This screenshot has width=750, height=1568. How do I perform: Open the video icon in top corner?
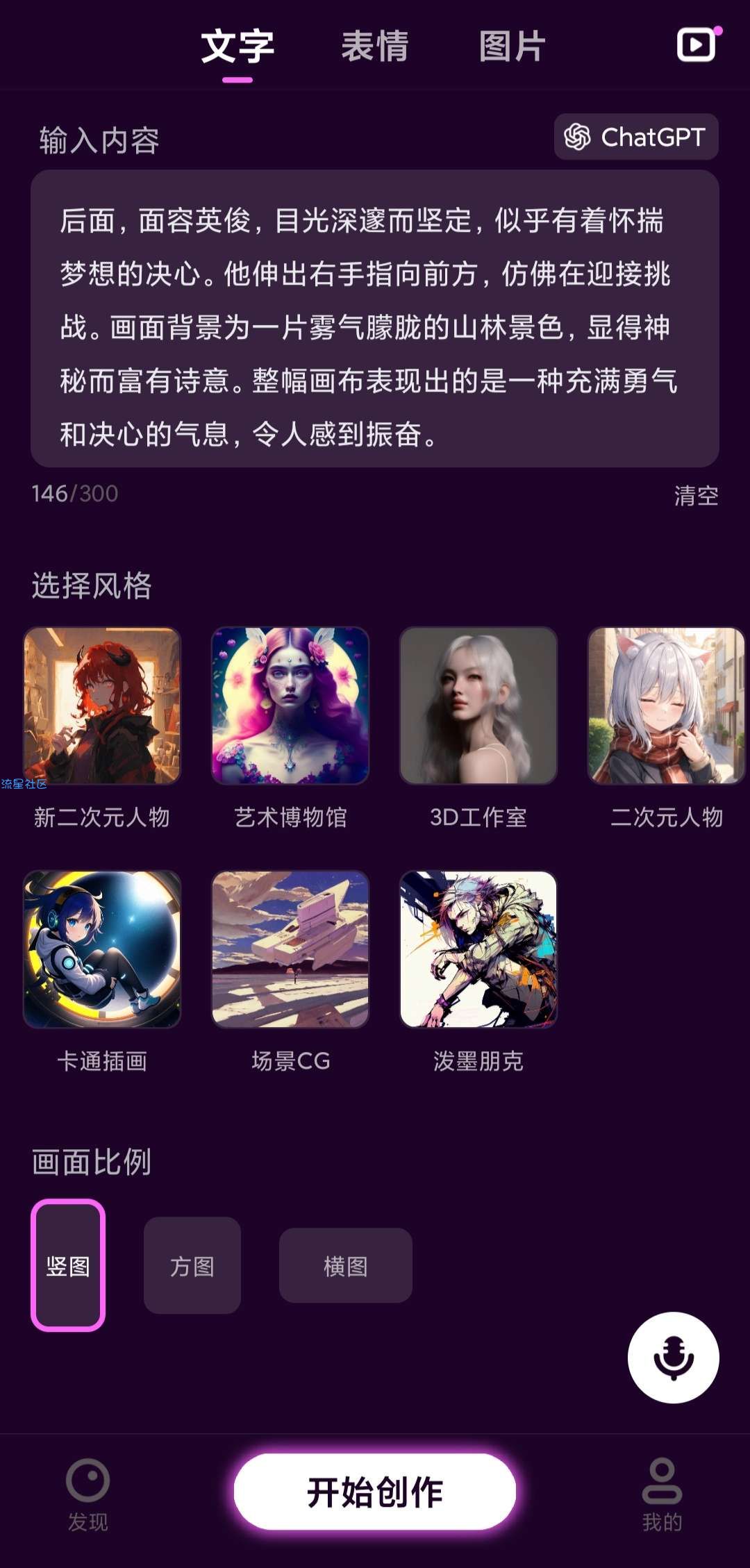(697, 44)
